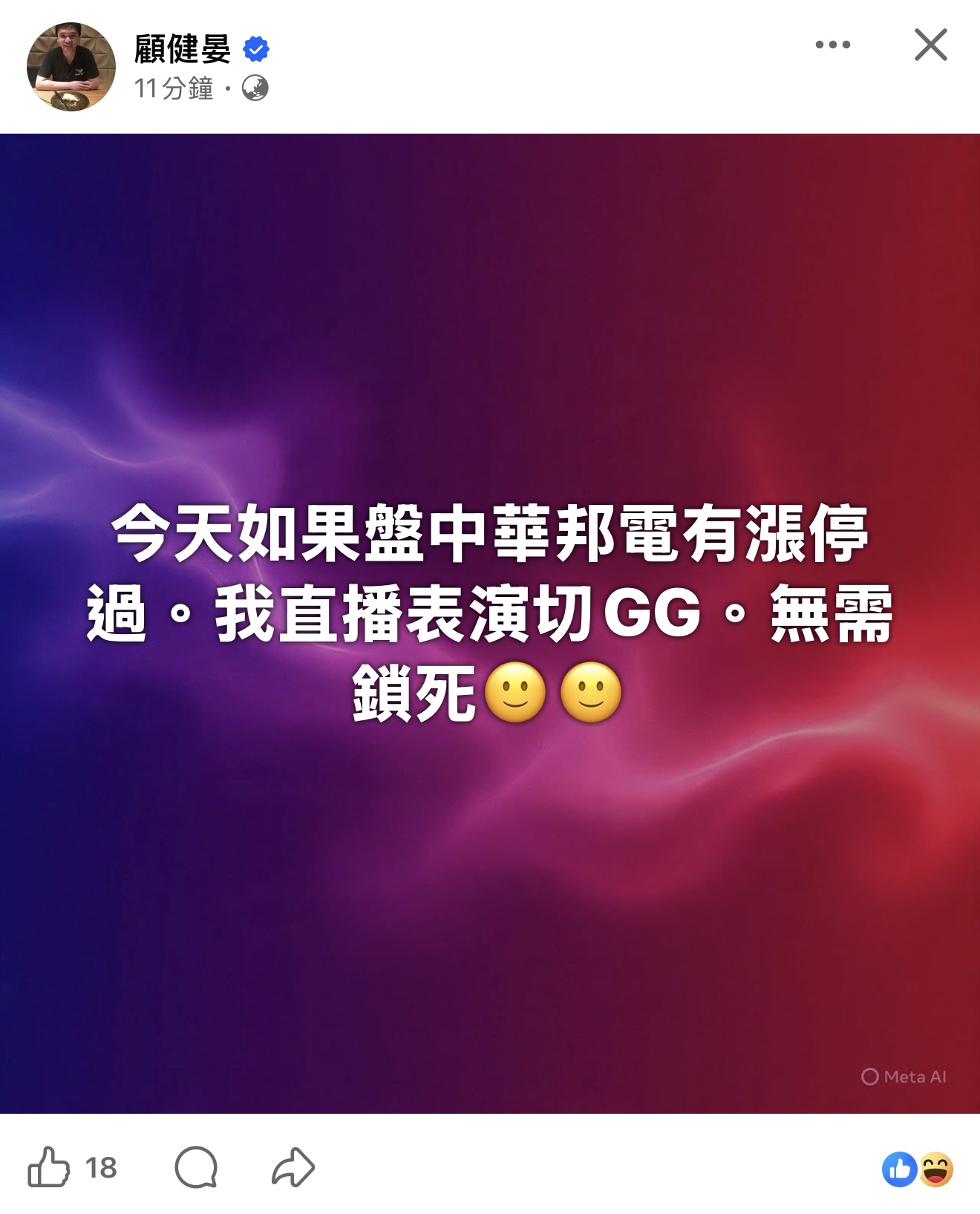Open the three-dot post options menu

[832, 45]
